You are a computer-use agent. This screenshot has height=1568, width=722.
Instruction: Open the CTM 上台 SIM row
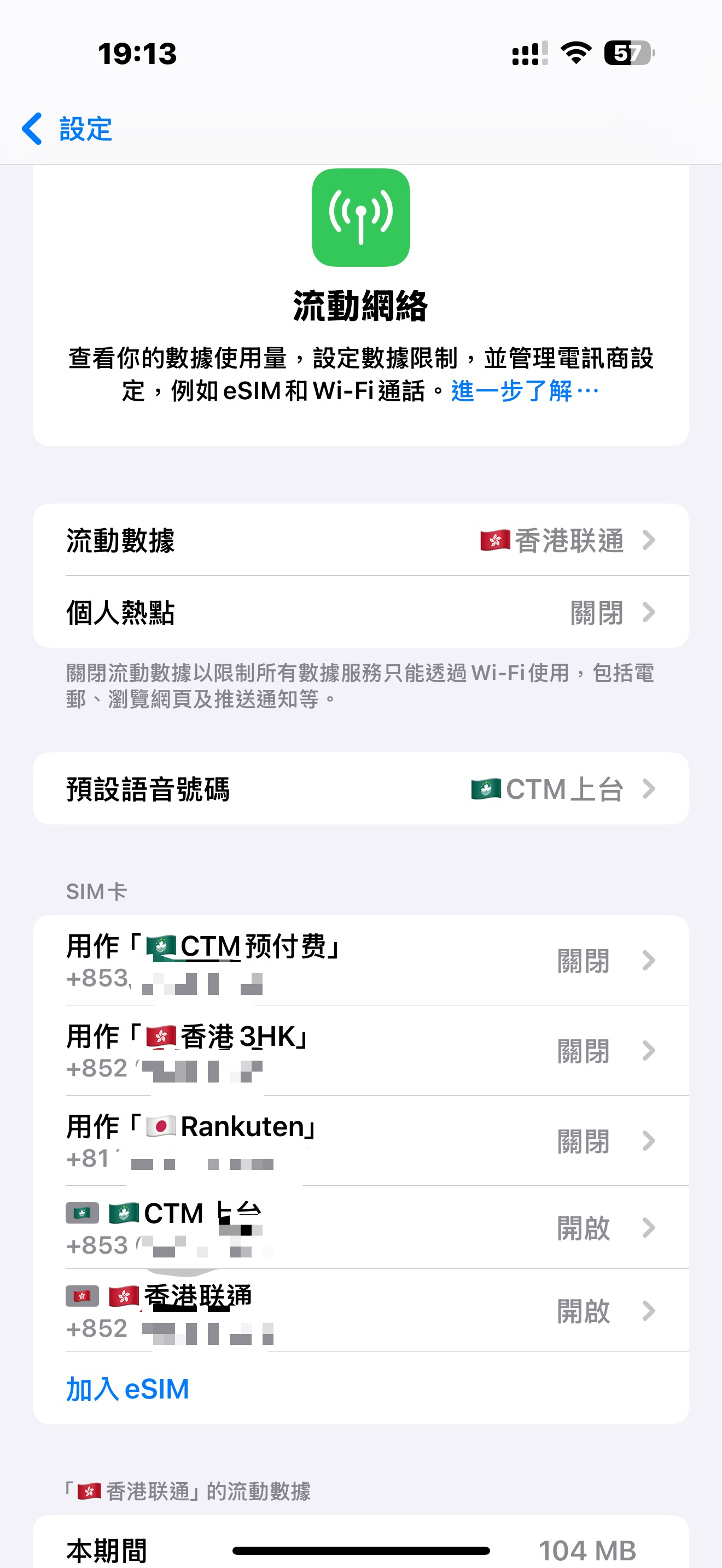[x=360, y=1228]
